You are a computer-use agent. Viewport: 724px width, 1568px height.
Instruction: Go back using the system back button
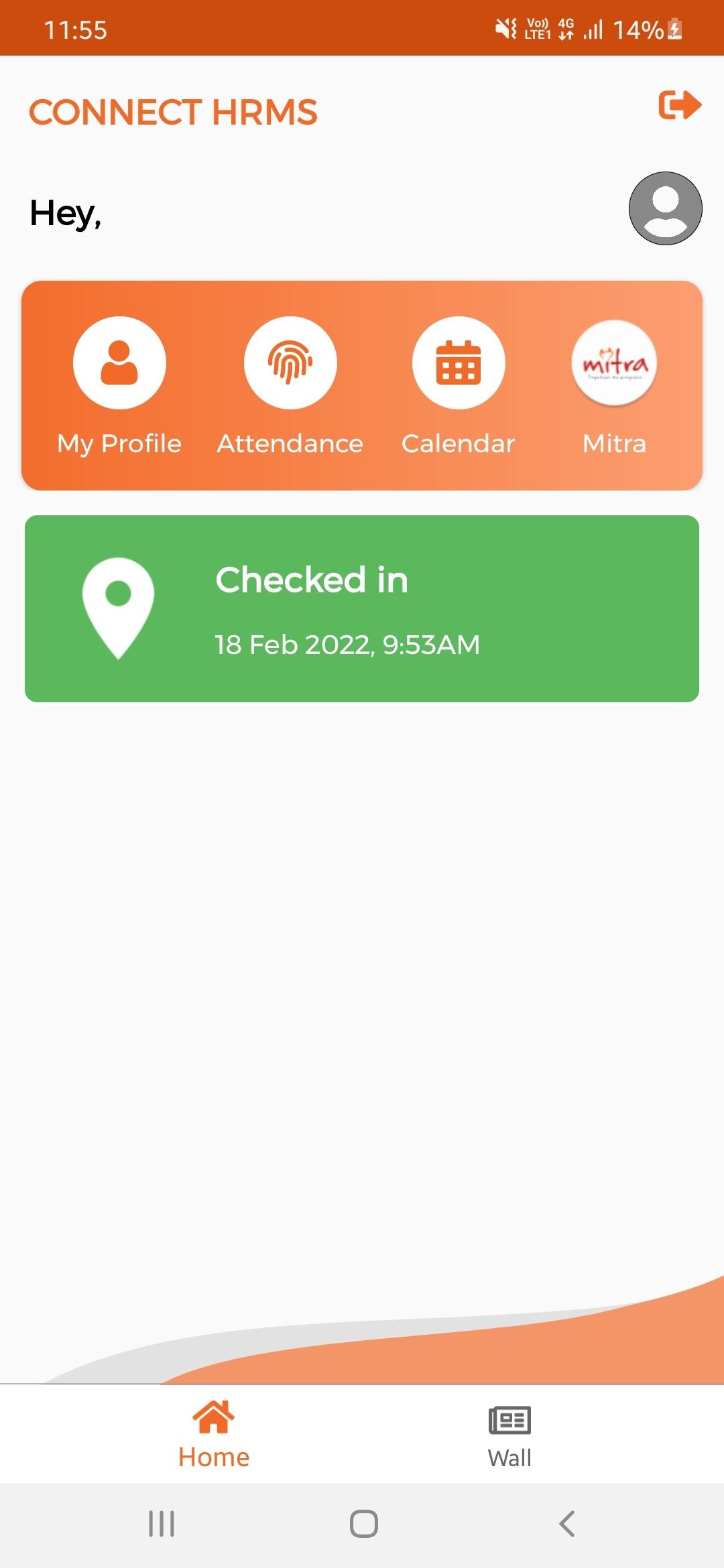(x=566, y=1524)
